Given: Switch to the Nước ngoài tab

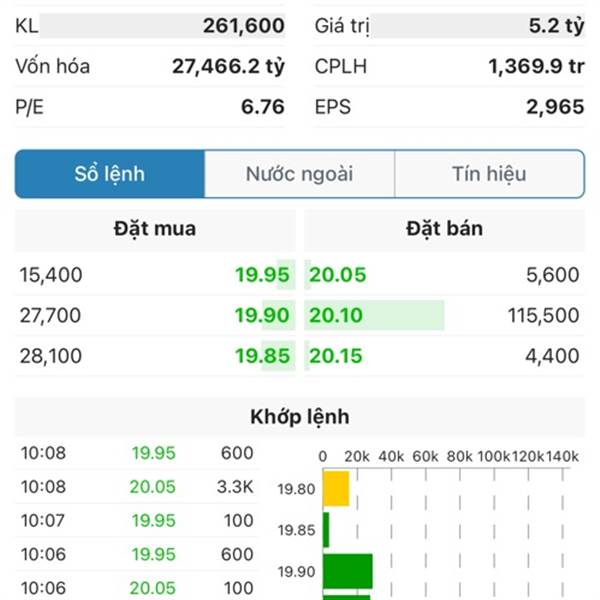Looking at the screenshot, I should (299, 174).
